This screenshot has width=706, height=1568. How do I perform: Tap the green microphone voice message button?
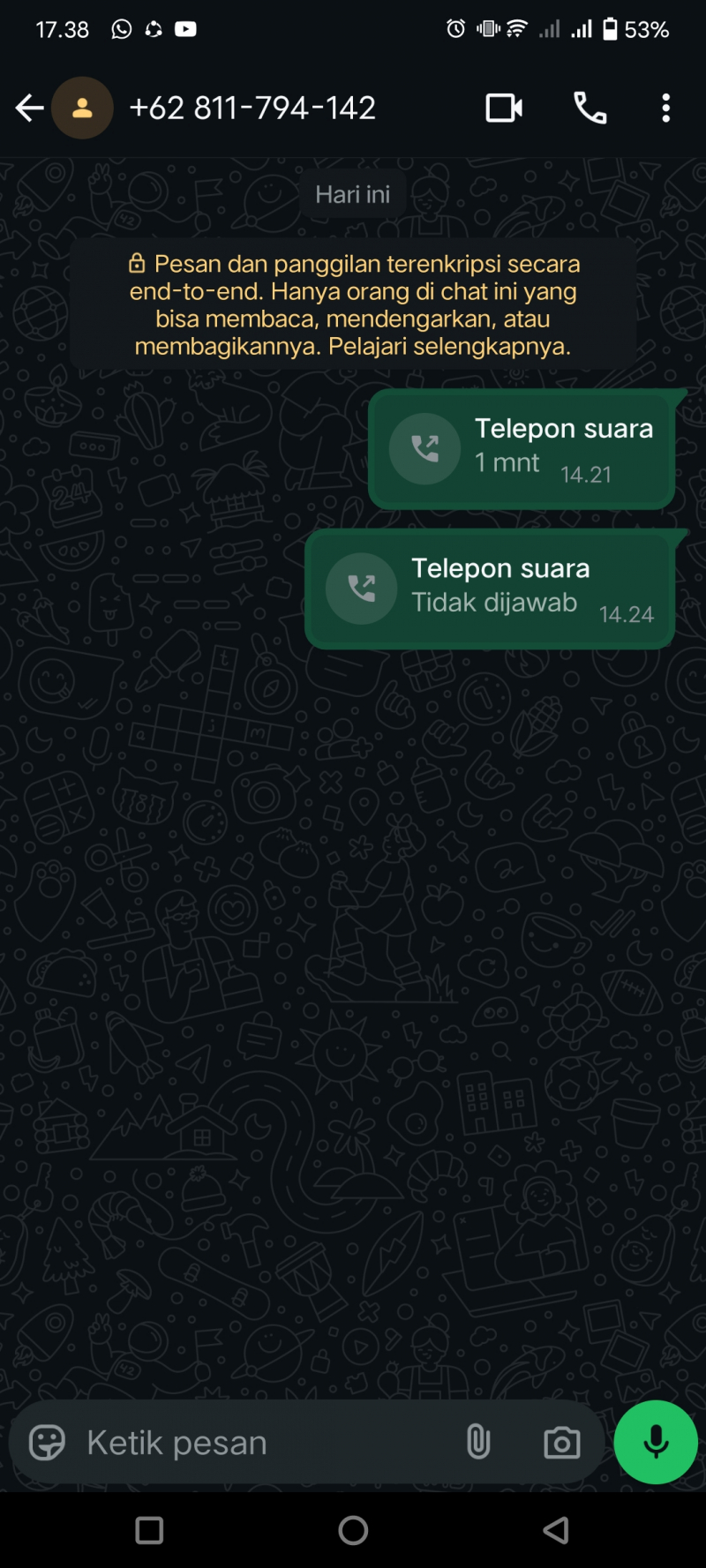click(x=656, y=1442)
